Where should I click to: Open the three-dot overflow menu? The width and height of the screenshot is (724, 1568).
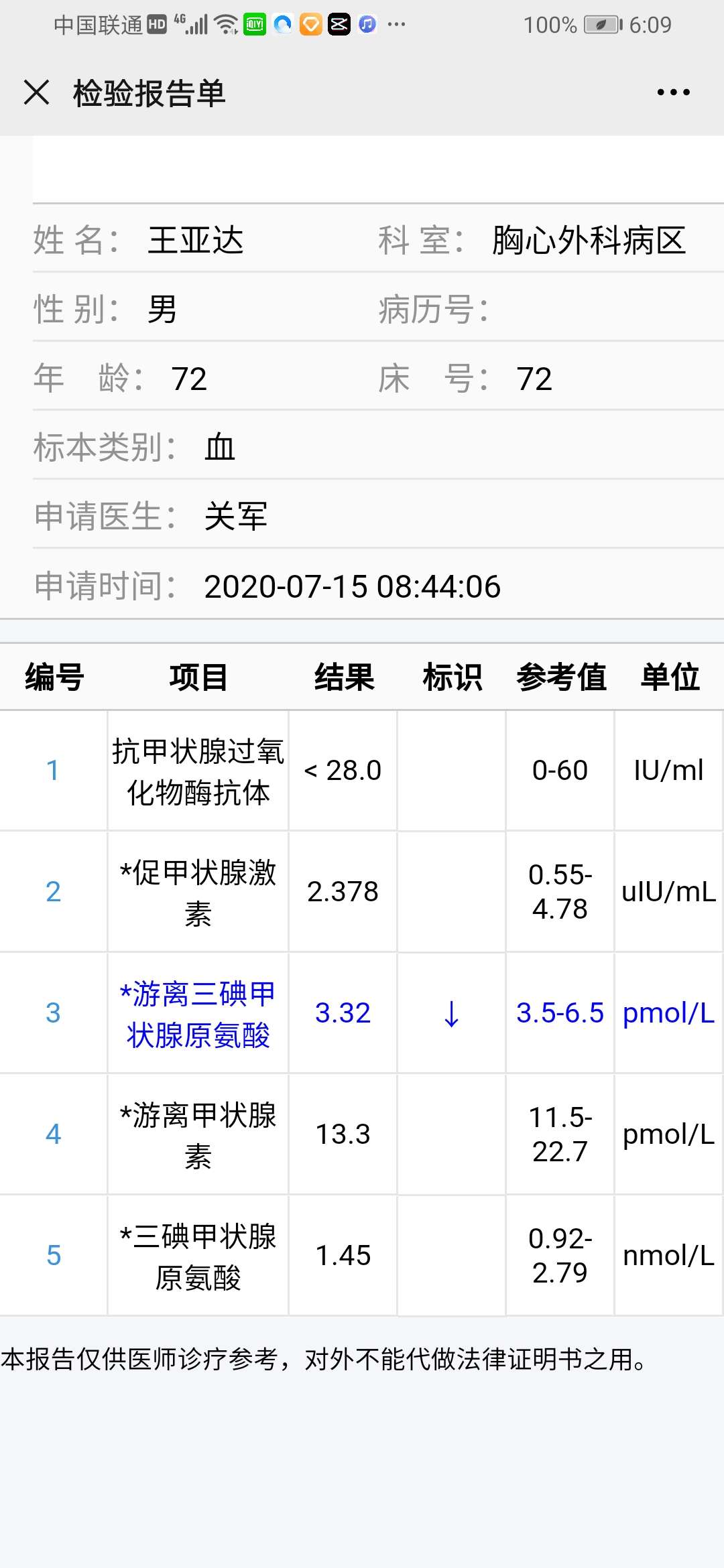pyautogui.click(x=673, y=92)
